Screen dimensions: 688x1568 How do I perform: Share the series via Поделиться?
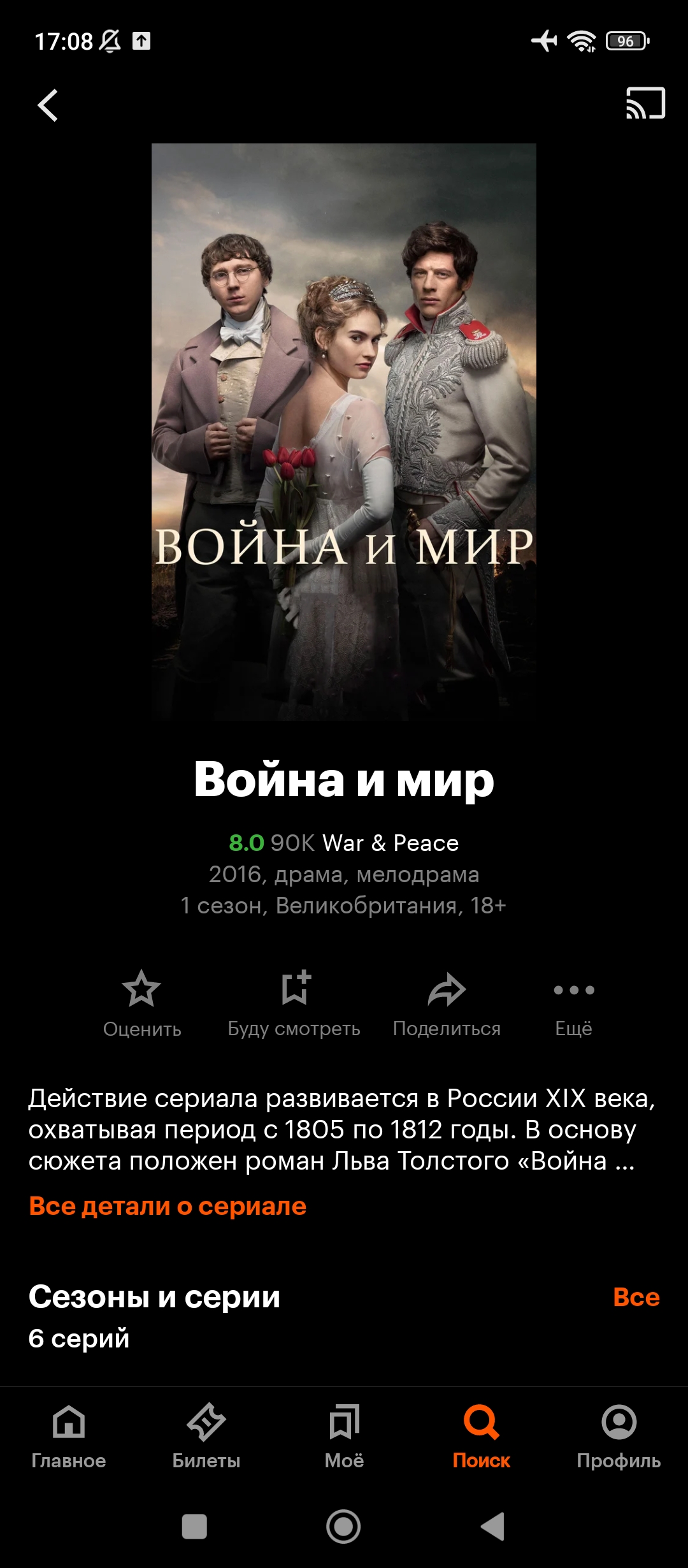447,1004
